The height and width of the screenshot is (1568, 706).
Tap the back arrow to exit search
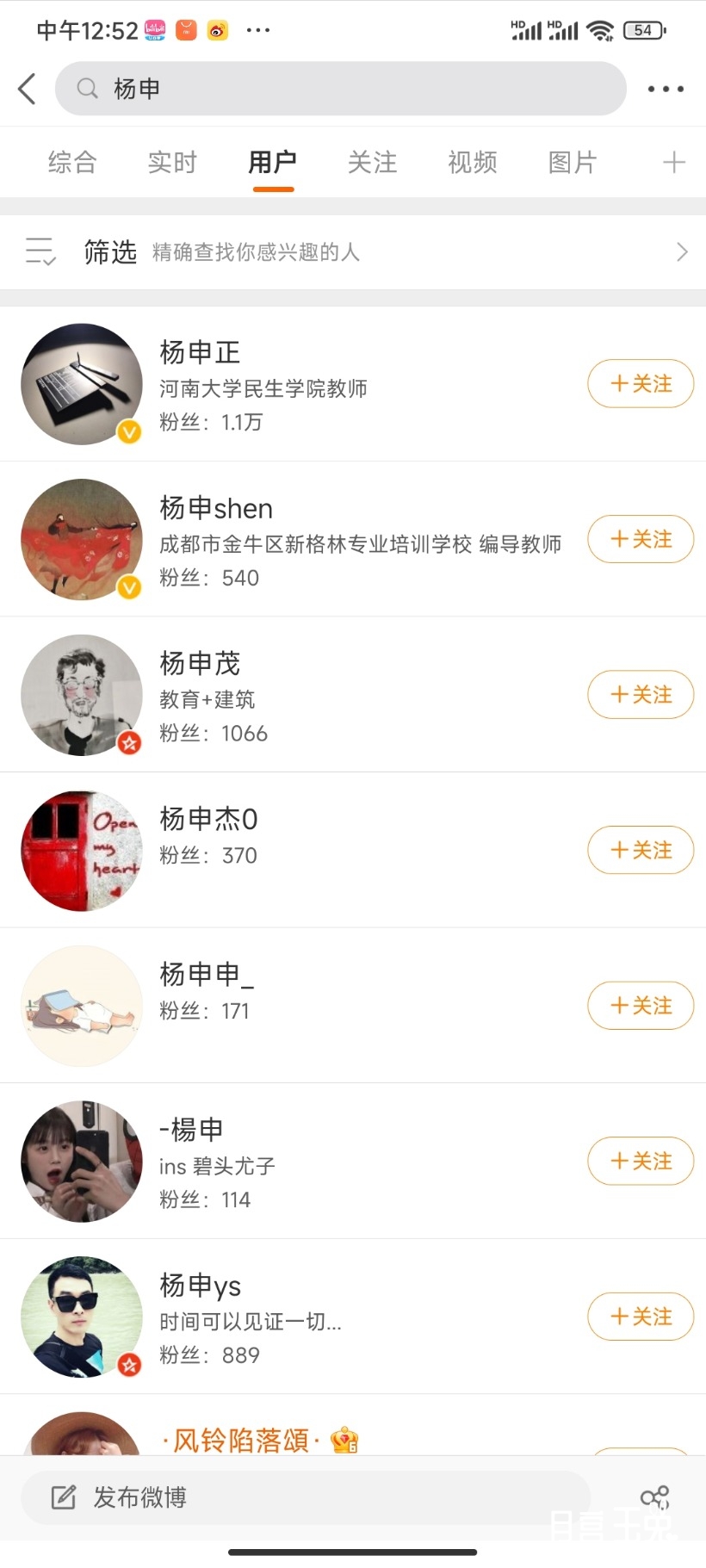tap(27, 88)
